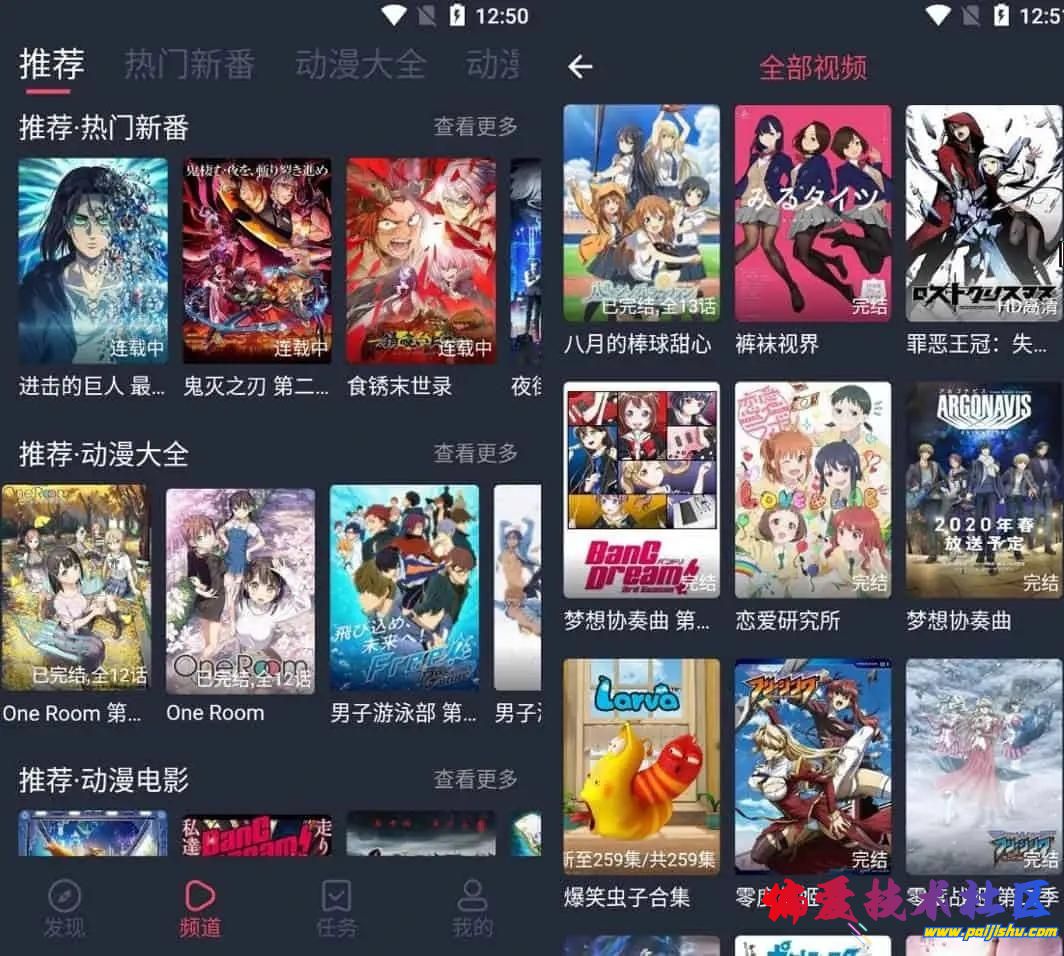Select the 频道 bottom tab
Viewport: 1064px width, 956px height.
[200, 908]
